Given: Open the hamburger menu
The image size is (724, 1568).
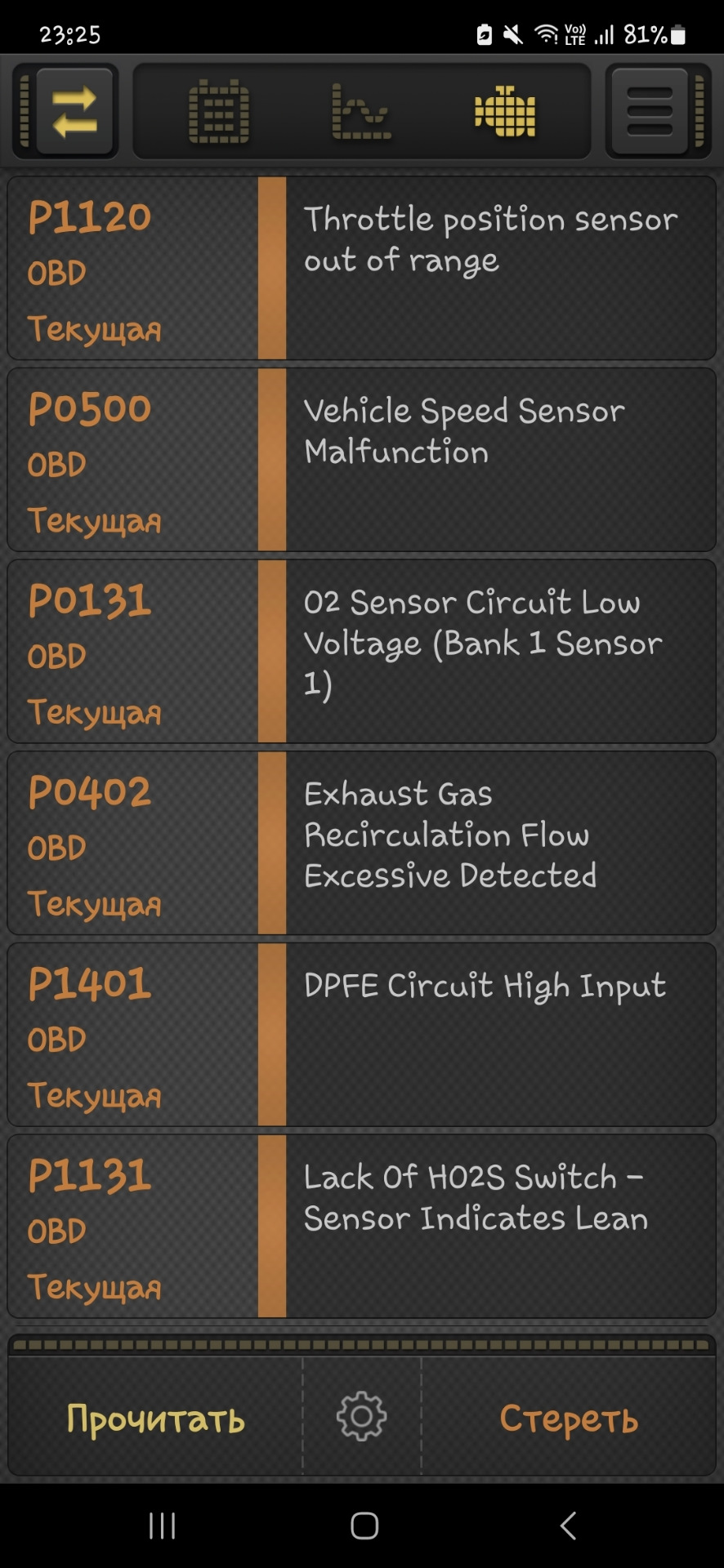Looking at the screenshot, I should pyautogui.click(x=650, y=111).
